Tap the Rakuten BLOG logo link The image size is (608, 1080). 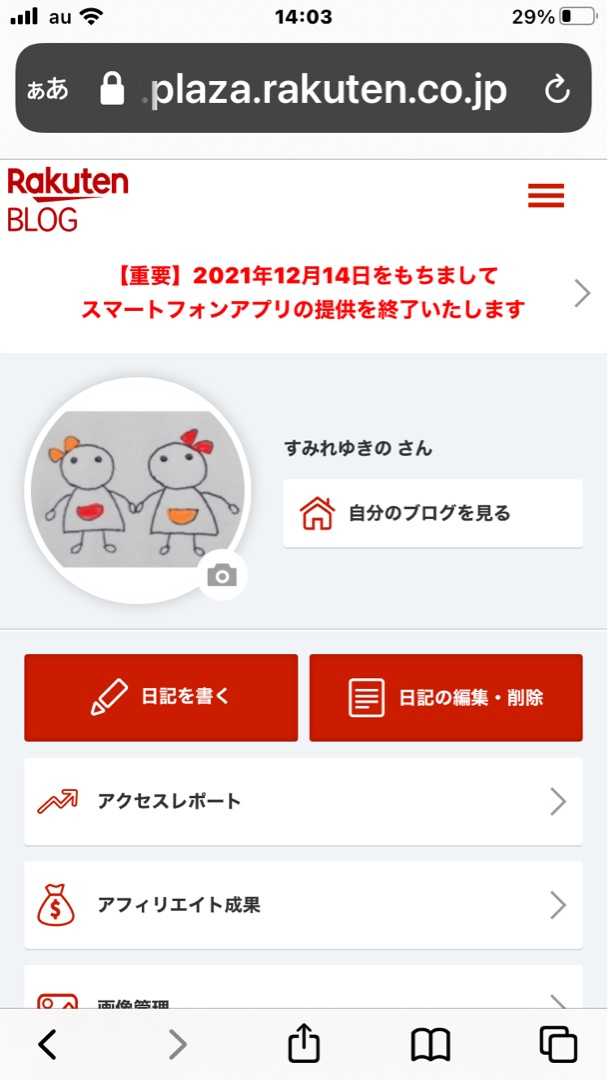click(68, 200)
